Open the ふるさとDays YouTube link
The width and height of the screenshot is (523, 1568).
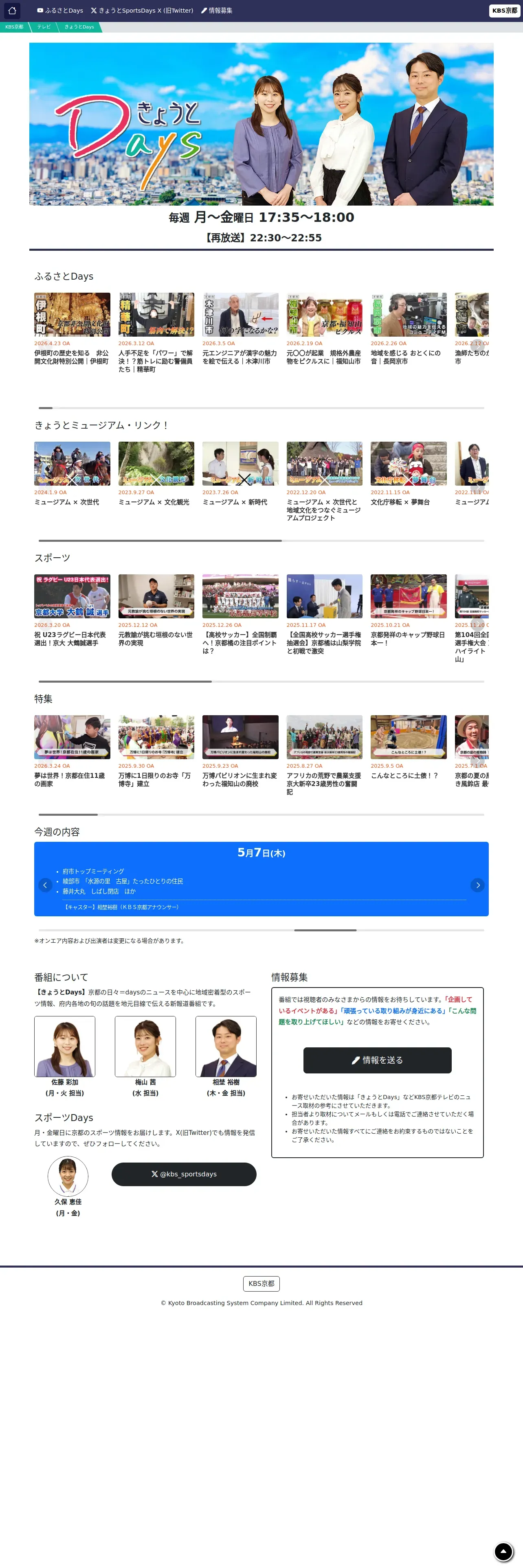coord(59,10)
